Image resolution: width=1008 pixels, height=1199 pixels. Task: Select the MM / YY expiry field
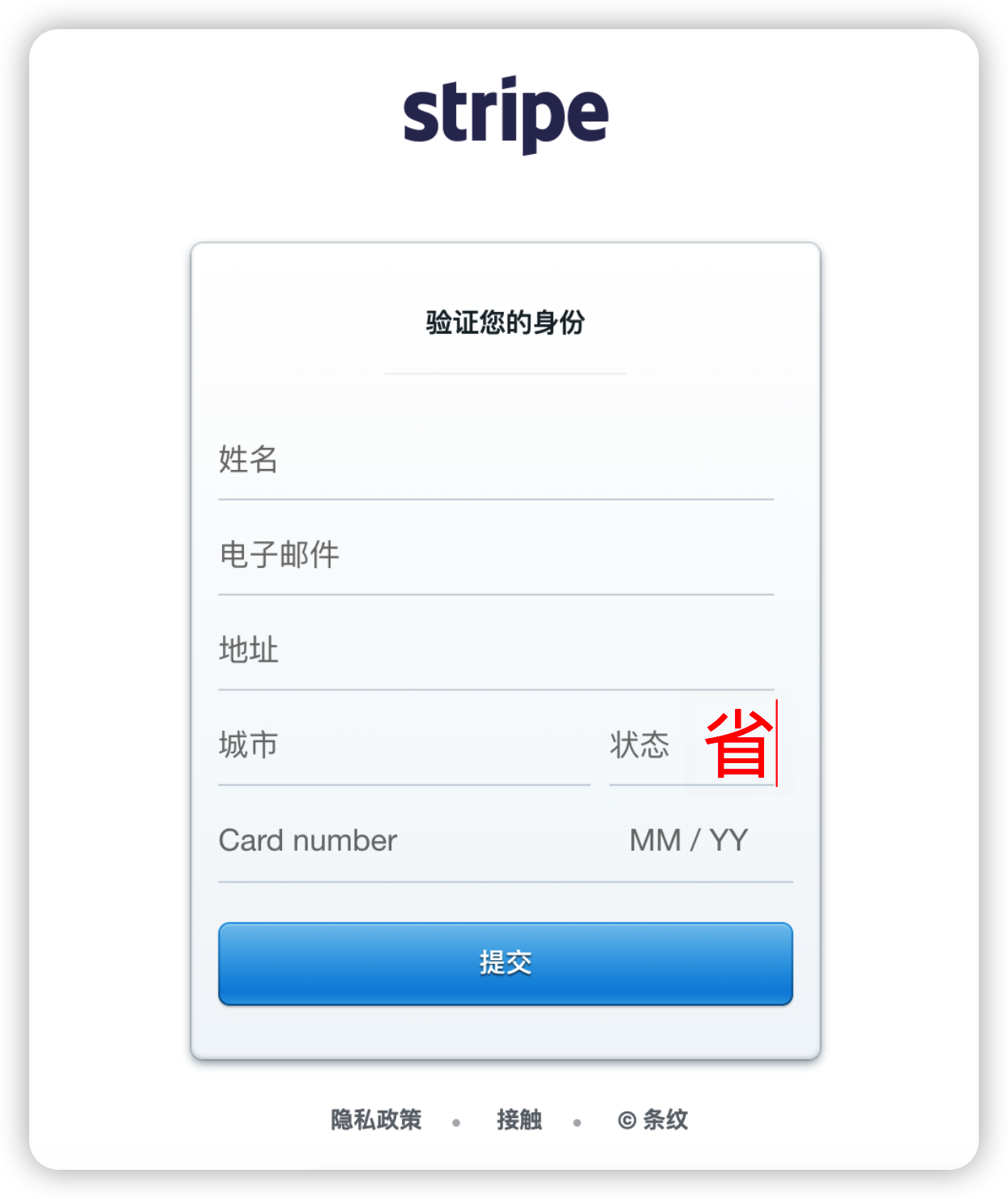pyautogui.click(x=688, y=841)
